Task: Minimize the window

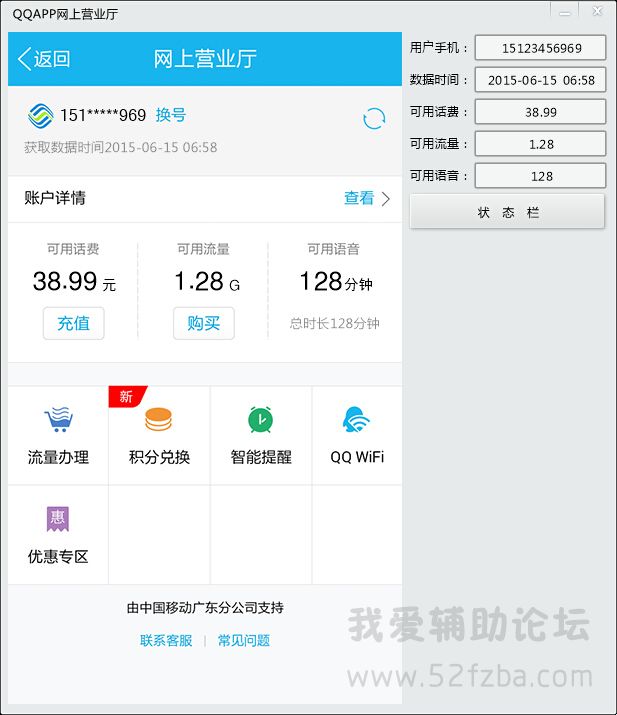Action: click(565, 12)
